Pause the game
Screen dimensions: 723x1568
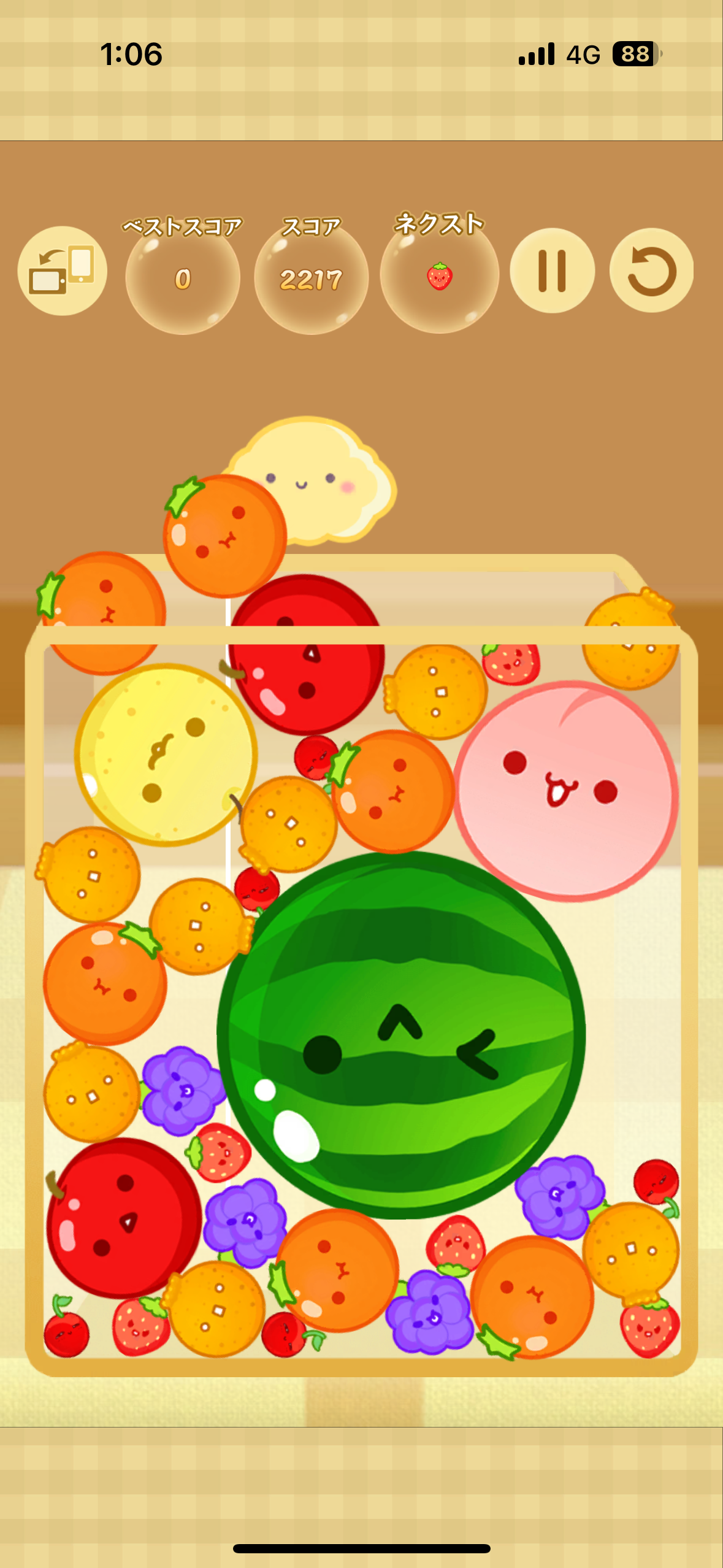coord(552,271)
